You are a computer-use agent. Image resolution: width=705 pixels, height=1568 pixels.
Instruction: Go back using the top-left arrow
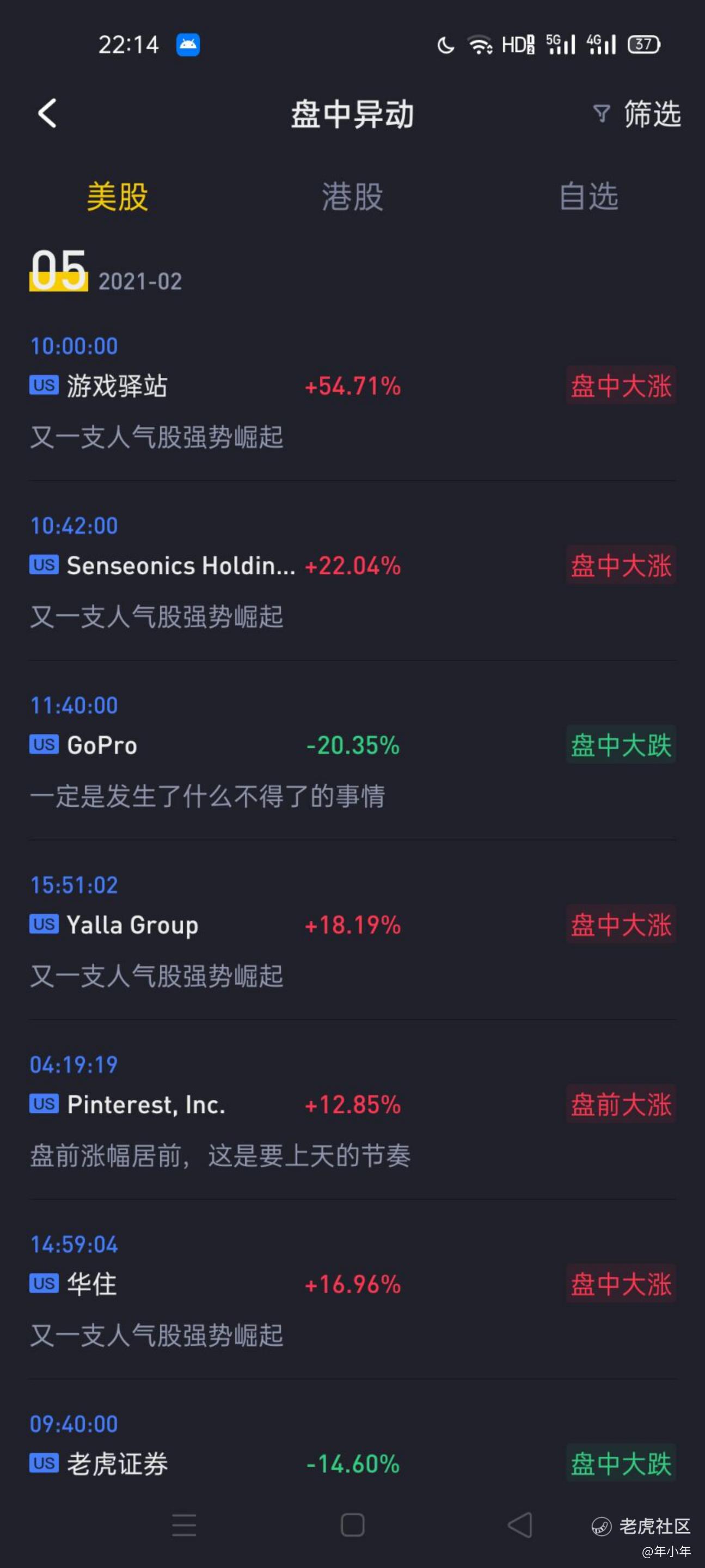tap(47, 113)
